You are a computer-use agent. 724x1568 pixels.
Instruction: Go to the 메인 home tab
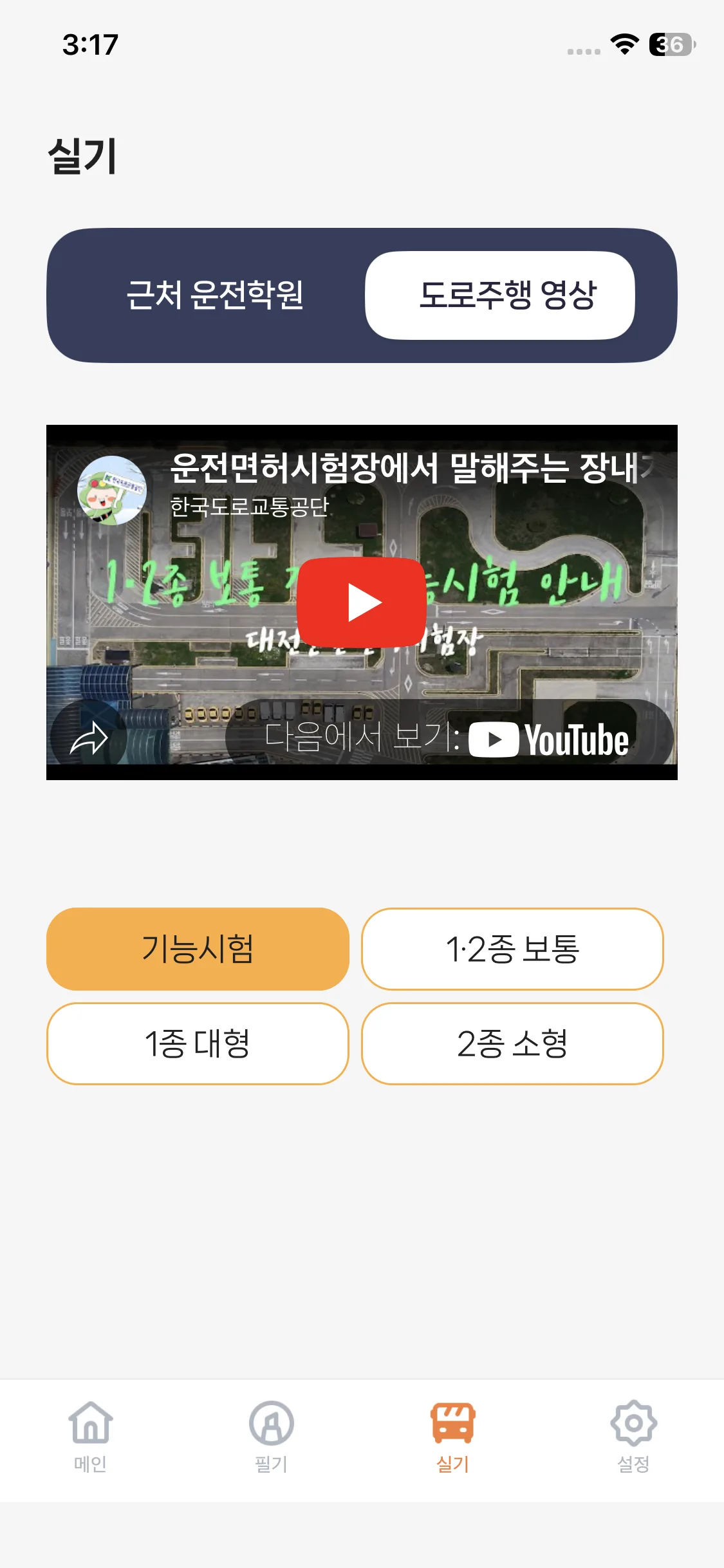[90, 1437]
